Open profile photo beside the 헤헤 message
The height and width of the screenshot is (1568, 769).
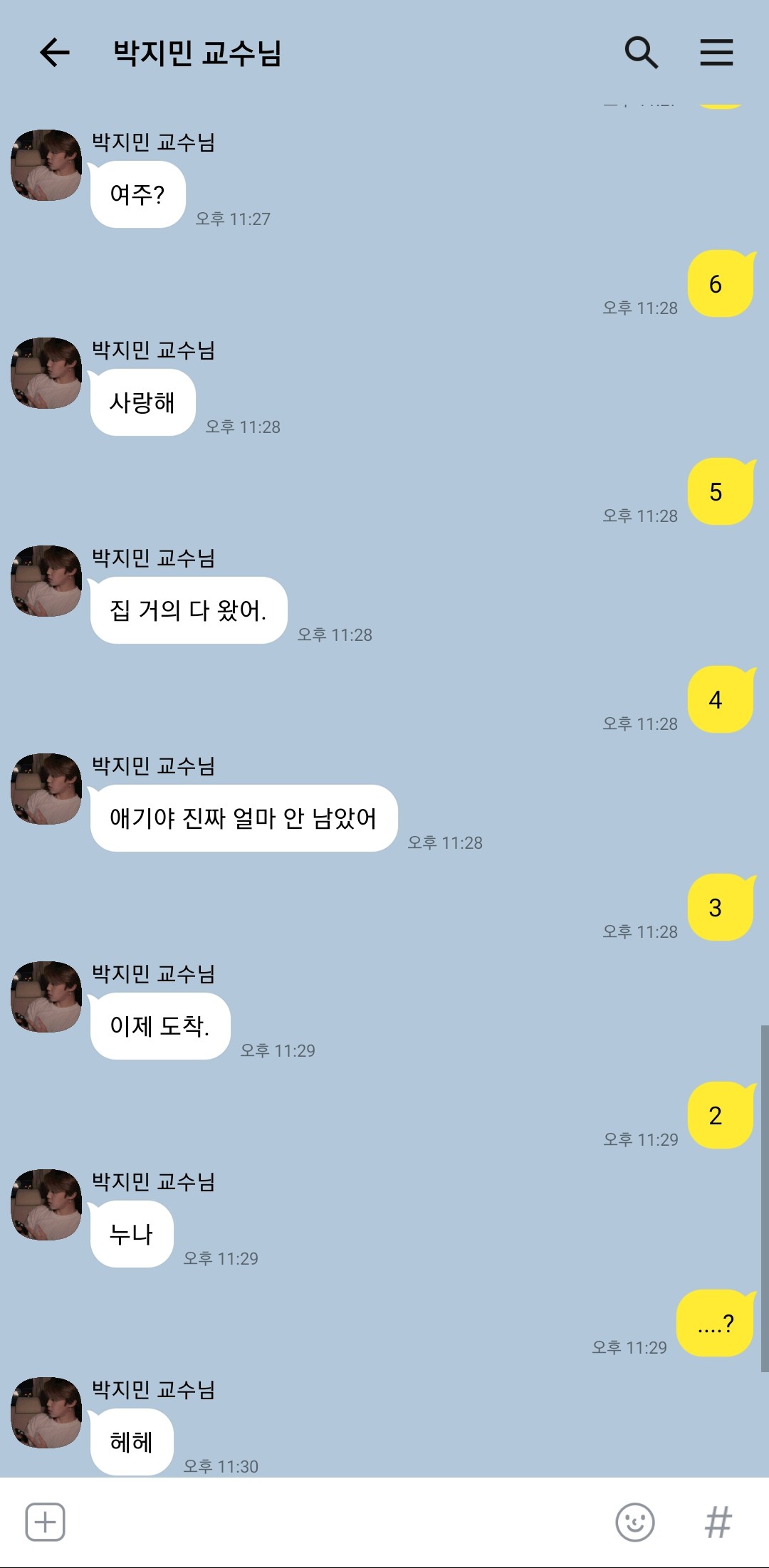click(46, 1413)
